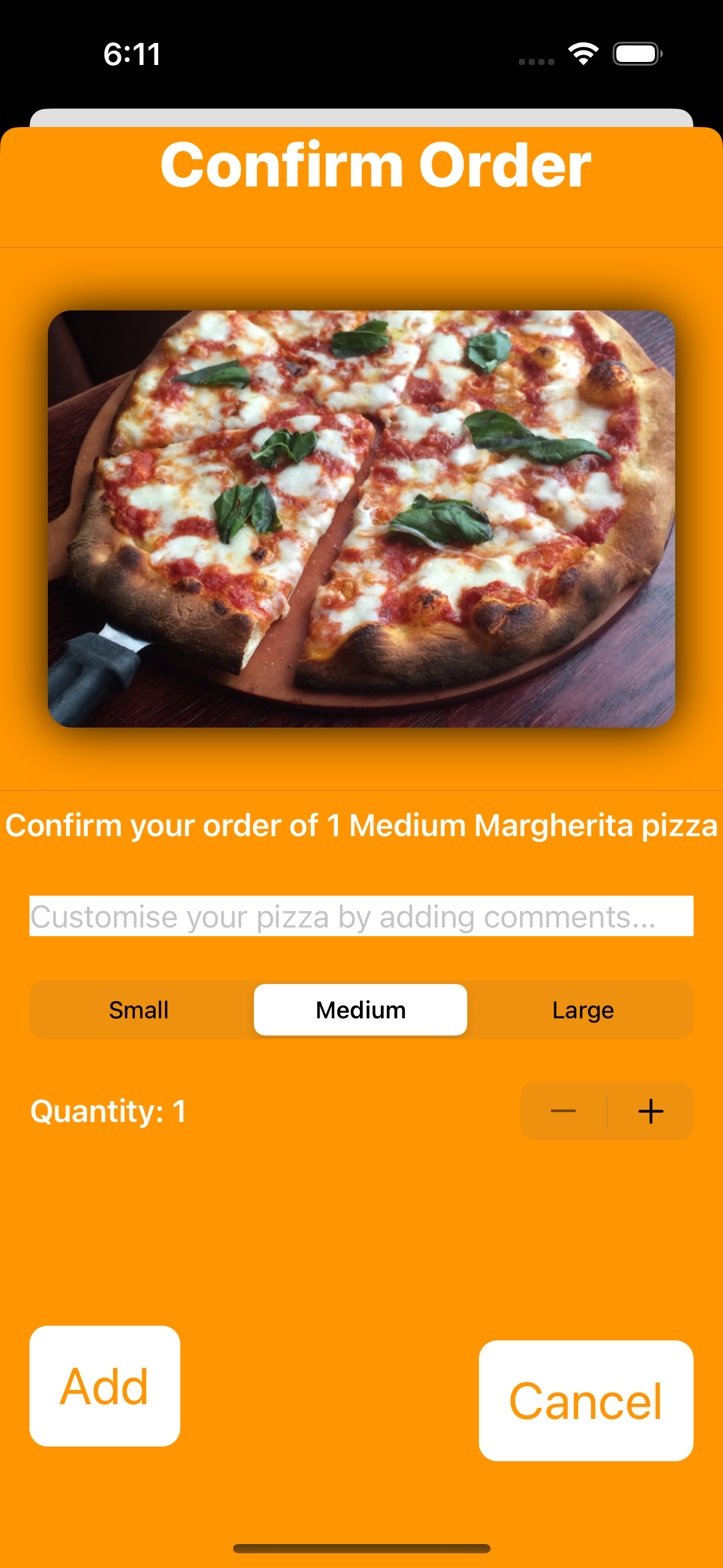Increase quantity with the plus button
723x1568 pixels.
click(651, 1111)
